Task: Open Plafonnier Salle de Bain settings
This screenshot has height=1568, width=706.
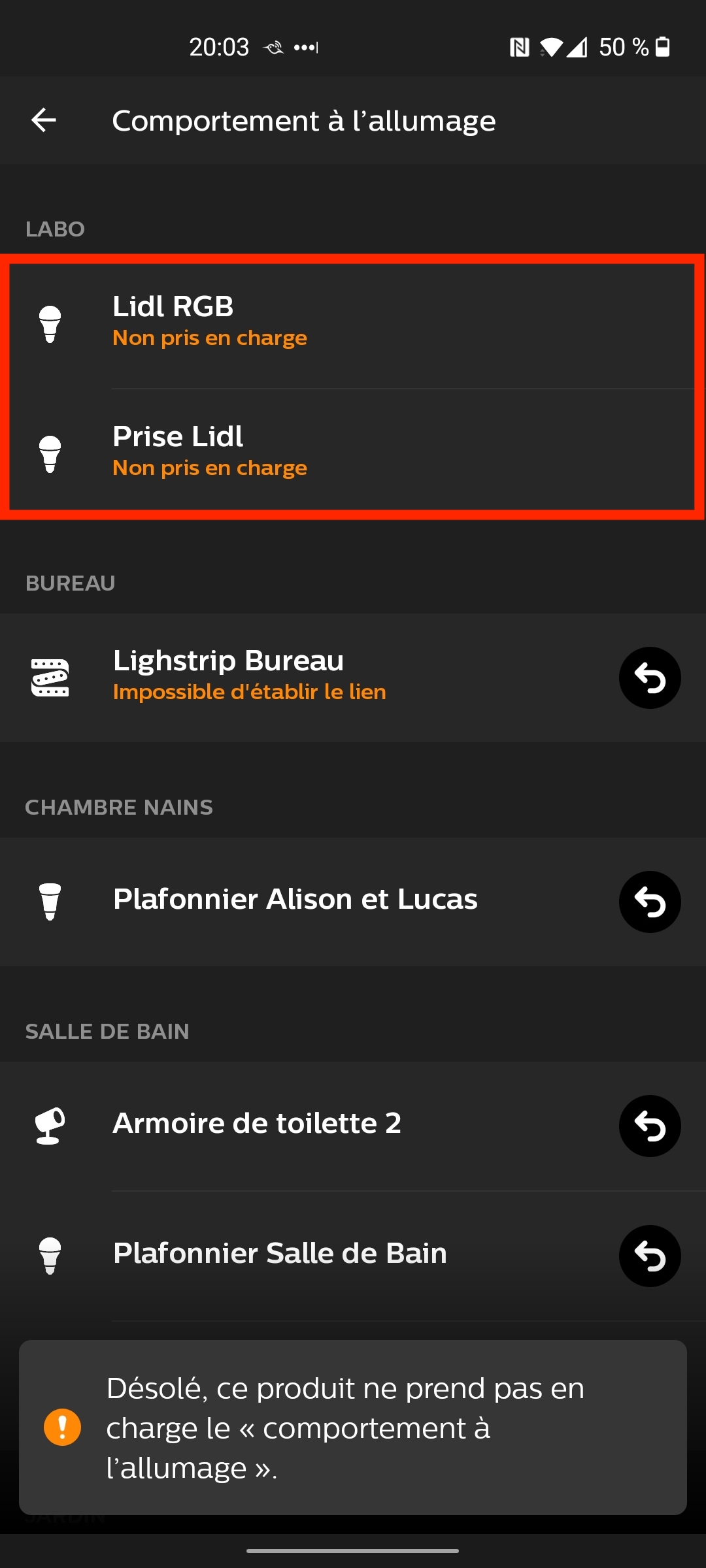Action: [353, 1256]
